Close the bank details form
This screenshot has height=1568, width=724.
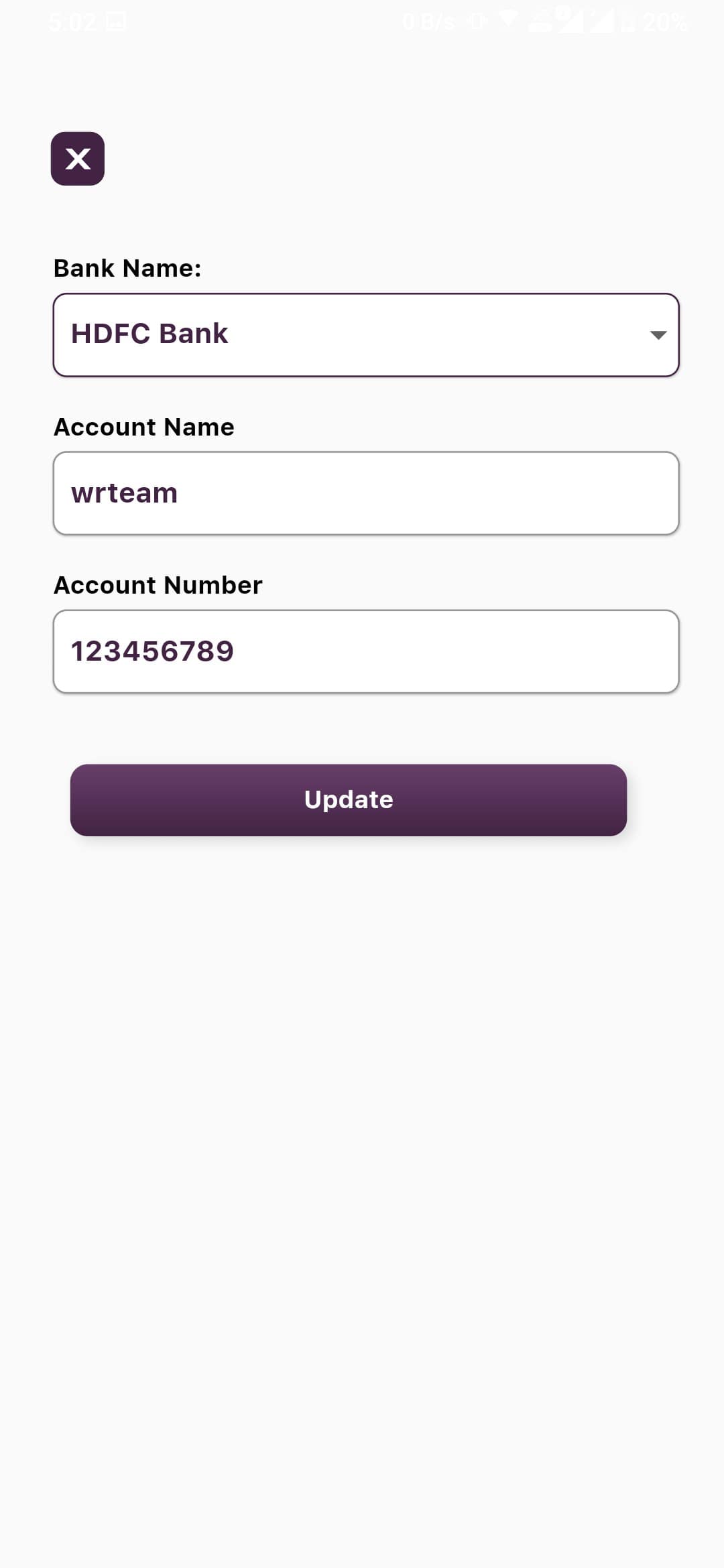click(x=78, y=159)
